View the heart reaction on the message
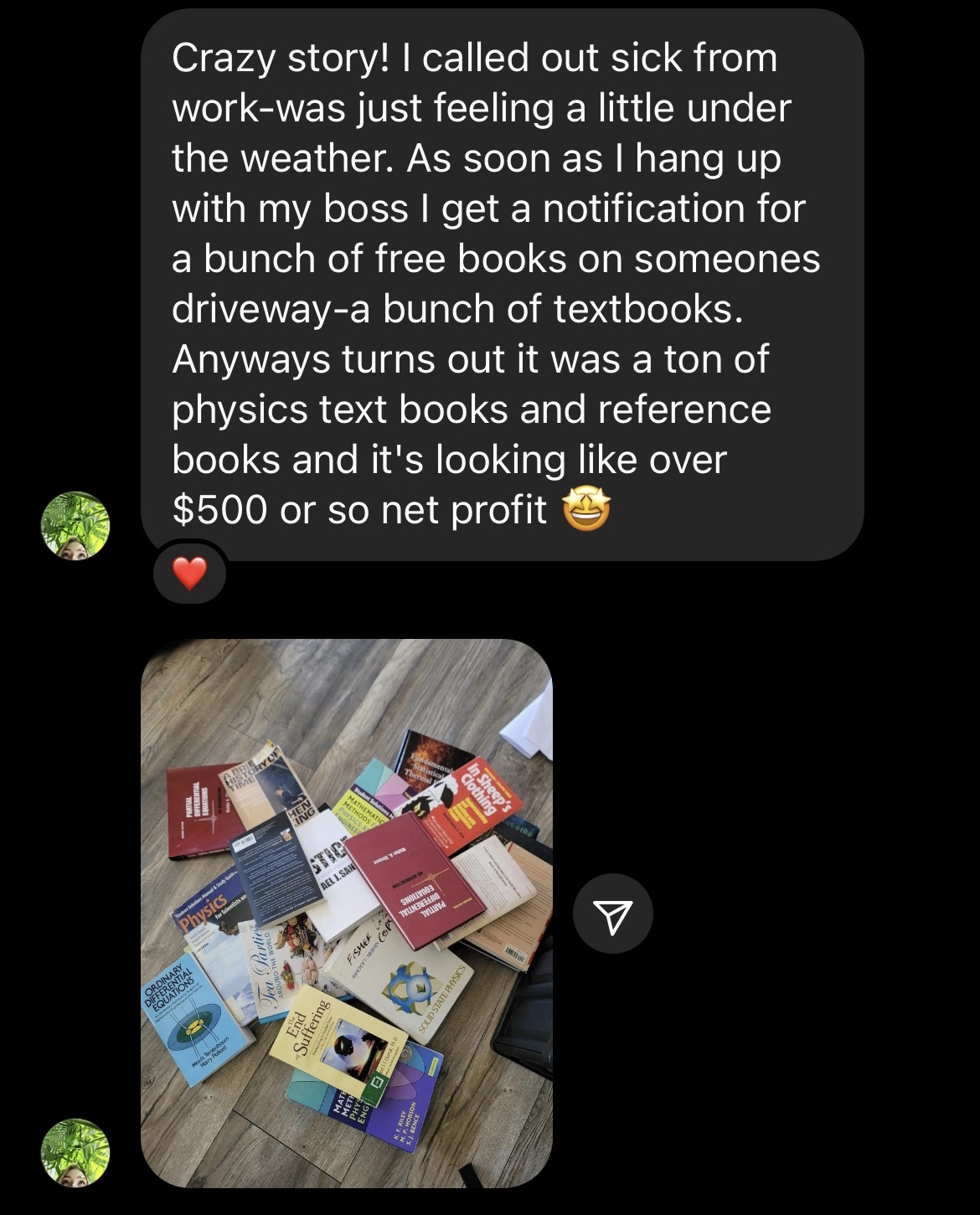 (190, 574)
